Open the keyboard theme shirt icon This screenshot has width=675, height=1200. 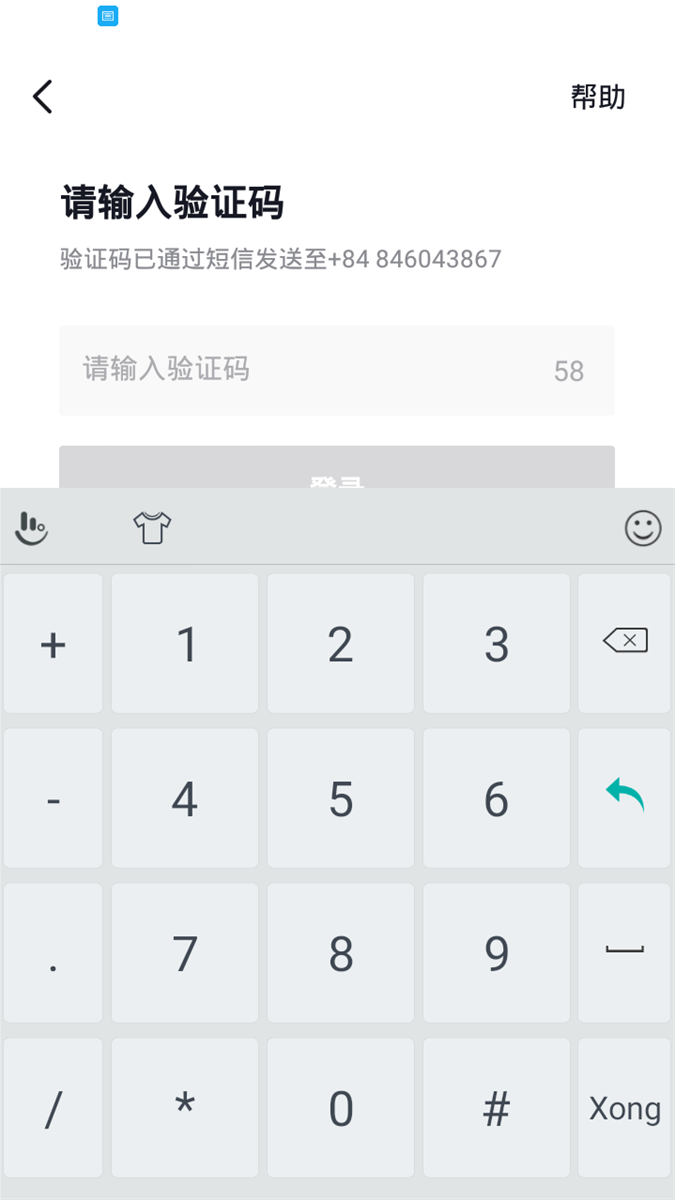pyautogui.click(x=152, y=527)
